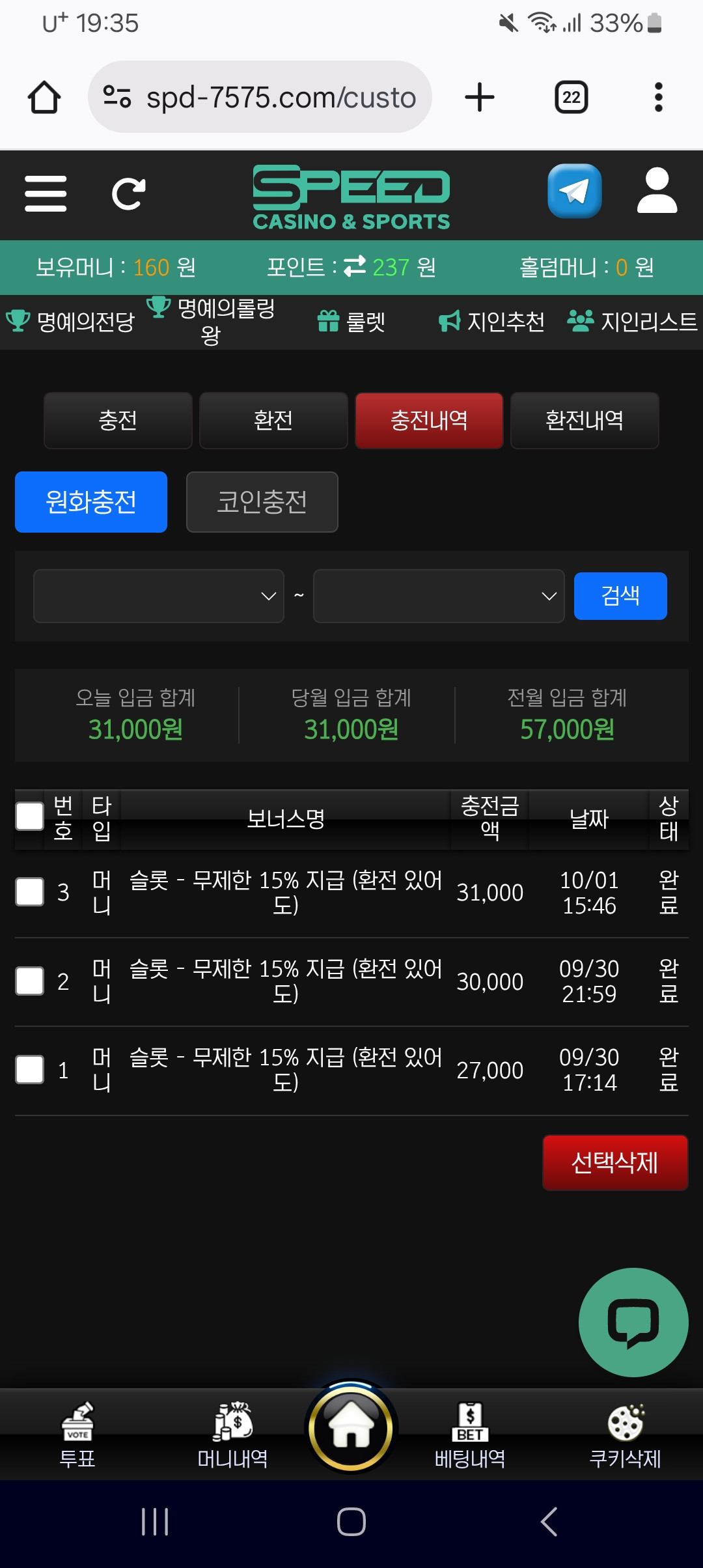
Task: Refresh the page with reload icon
Action: pos(128,193)
